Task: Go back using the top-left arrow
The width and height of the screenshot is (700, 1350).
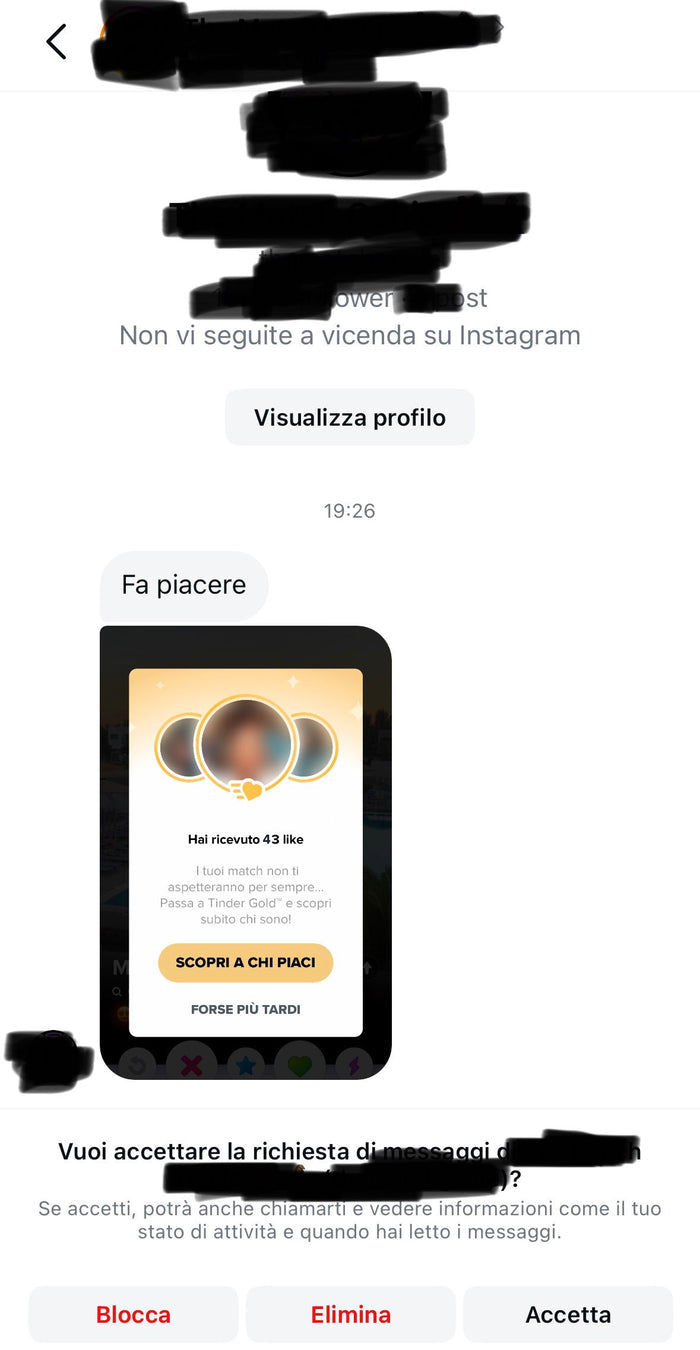Action: pyautogui.click(x=57, y=42)
